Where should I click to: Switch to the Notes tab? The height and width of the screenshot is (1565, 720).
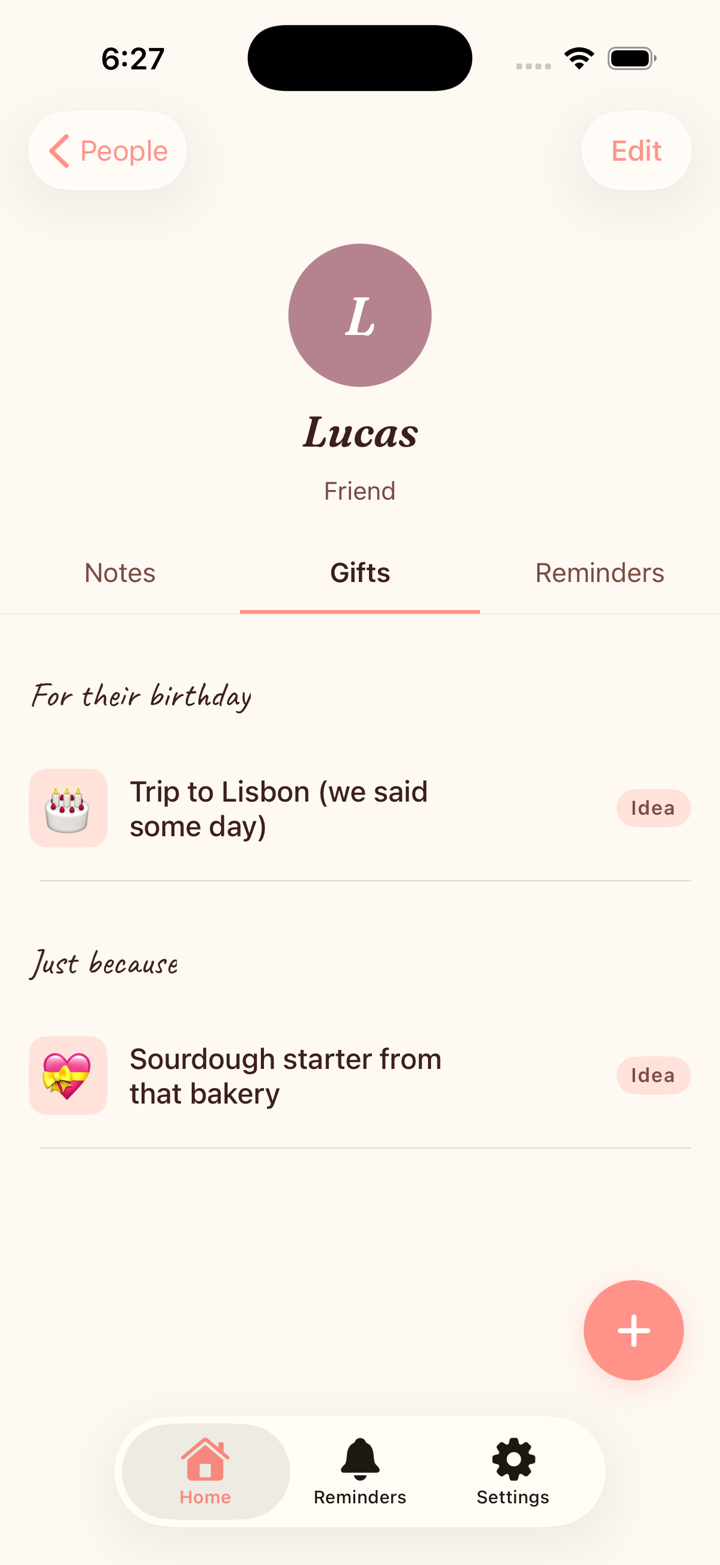119,572
